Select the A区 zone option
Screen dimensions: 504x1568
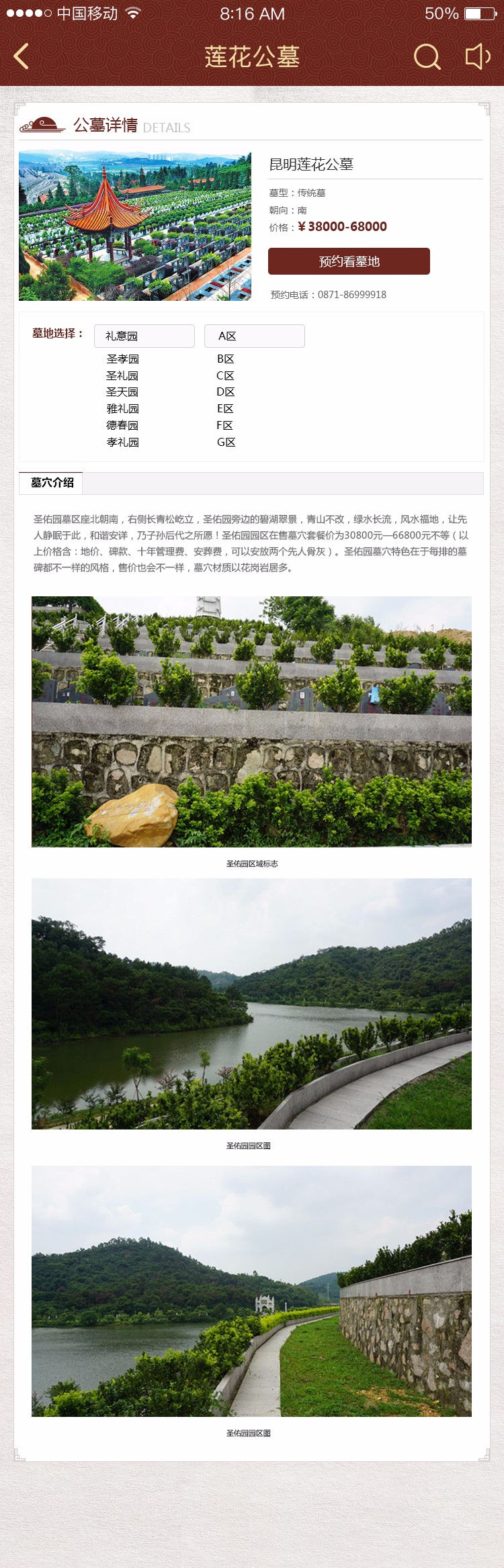[x=254, y=336]
